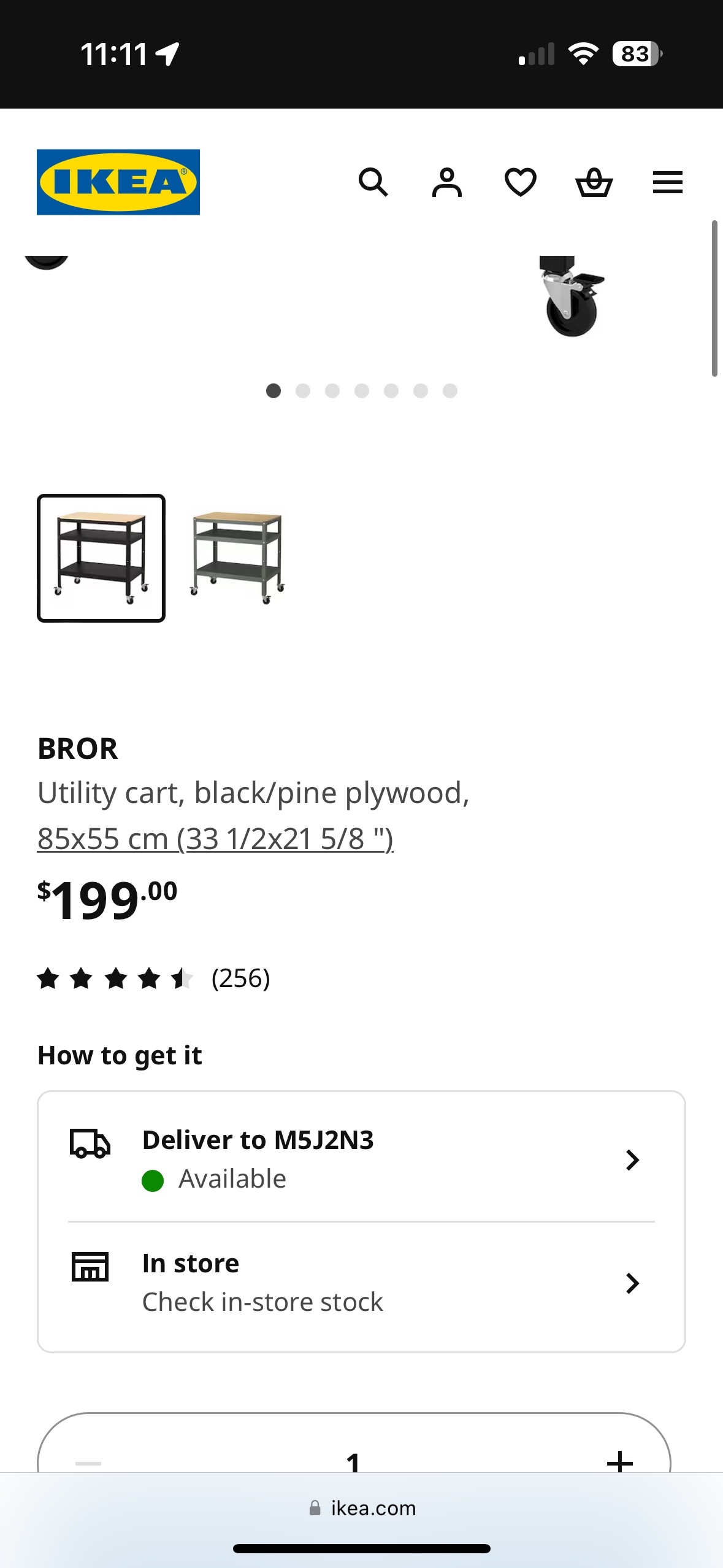Open the favourites heart icon

click(520, 182)
